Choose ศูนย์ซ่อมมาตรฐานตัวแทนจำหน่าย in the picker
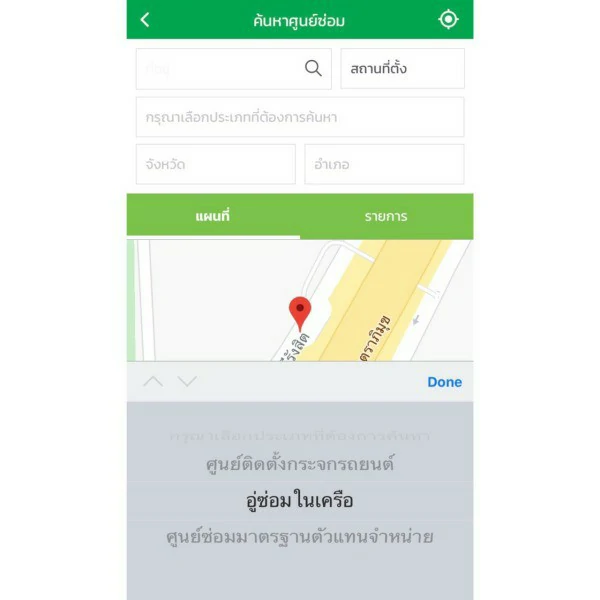This screenshot has height=600, width=600. 300,537
